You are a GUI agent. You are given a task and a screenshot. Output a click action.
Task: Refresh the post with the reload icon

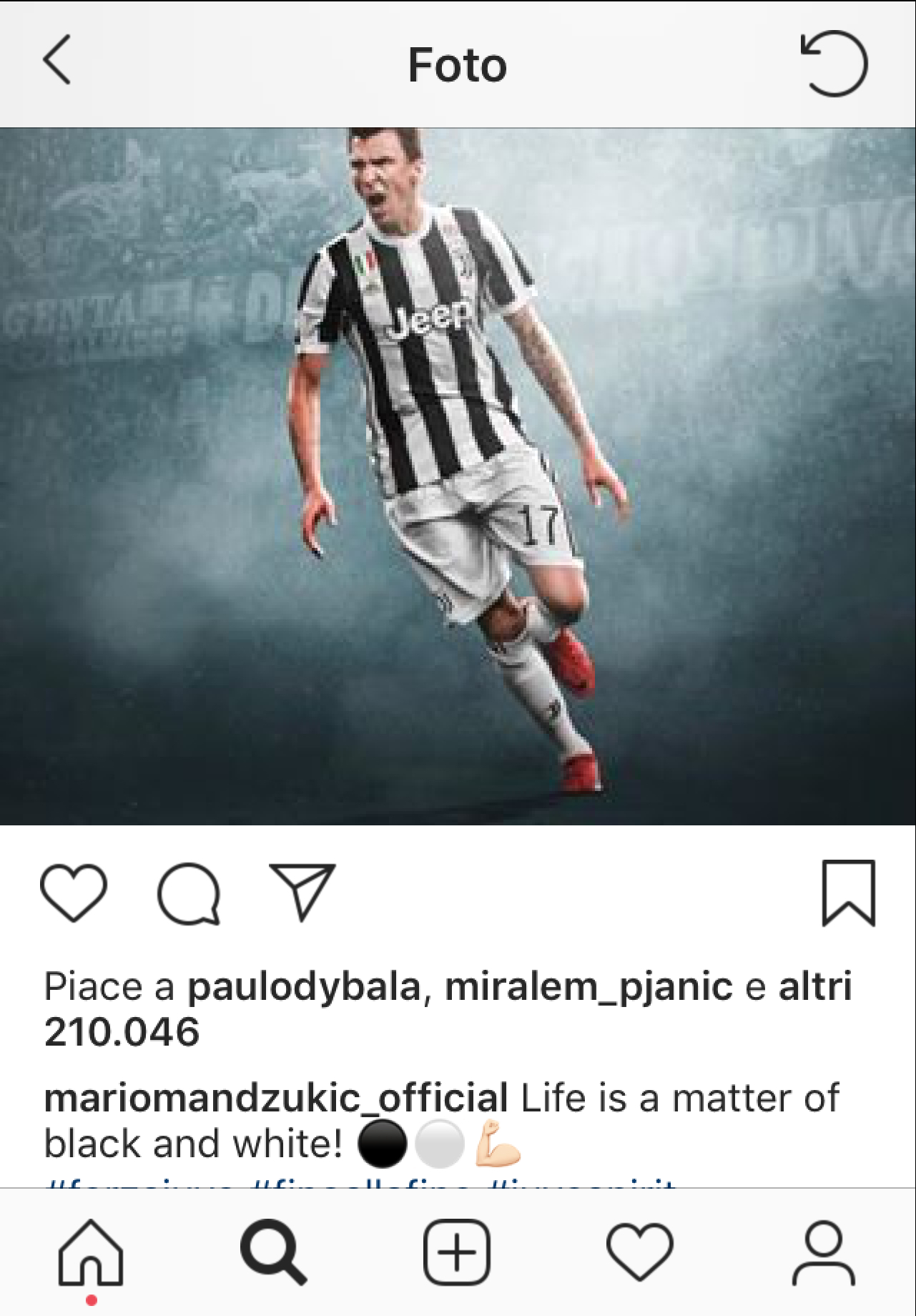[x=834, y=64]
